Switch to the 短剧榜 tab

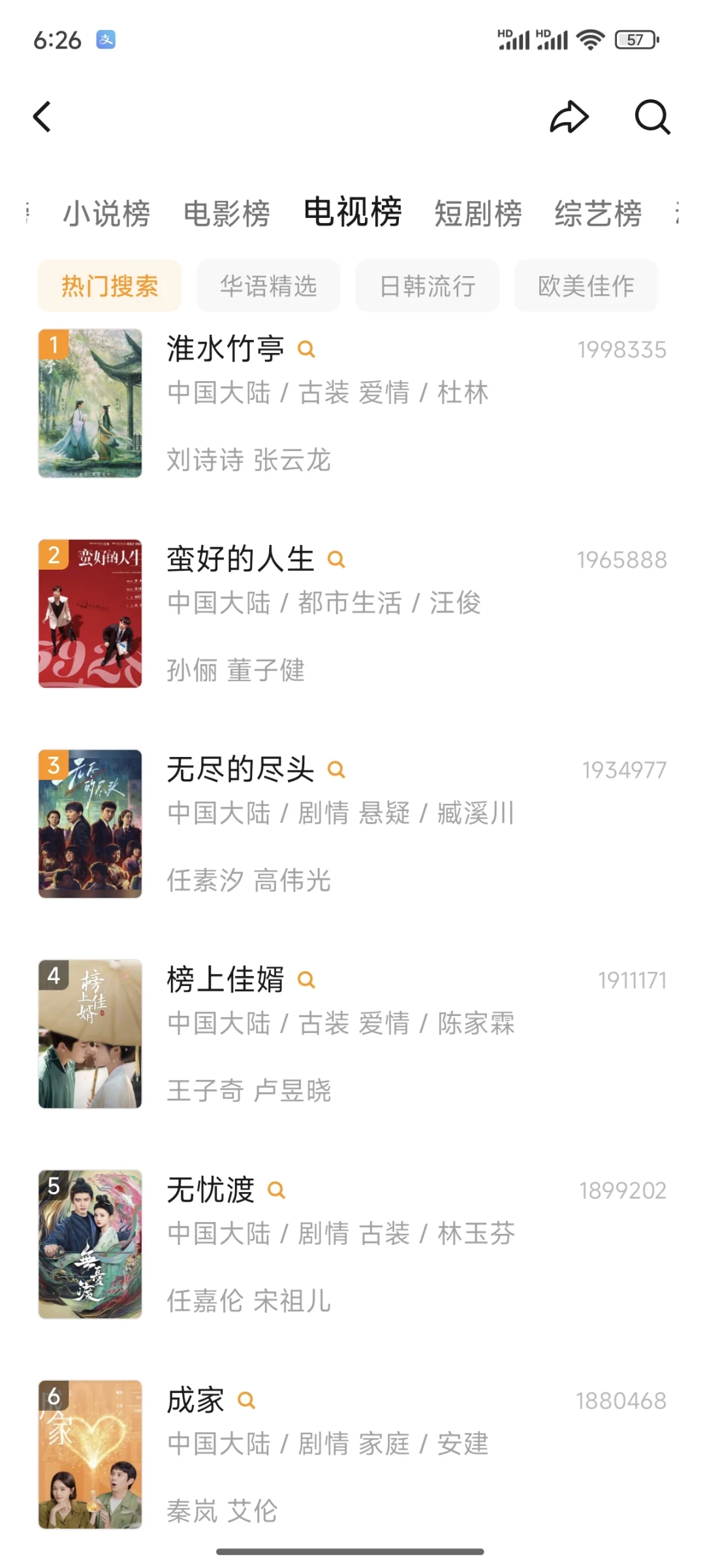pos(478,213)
